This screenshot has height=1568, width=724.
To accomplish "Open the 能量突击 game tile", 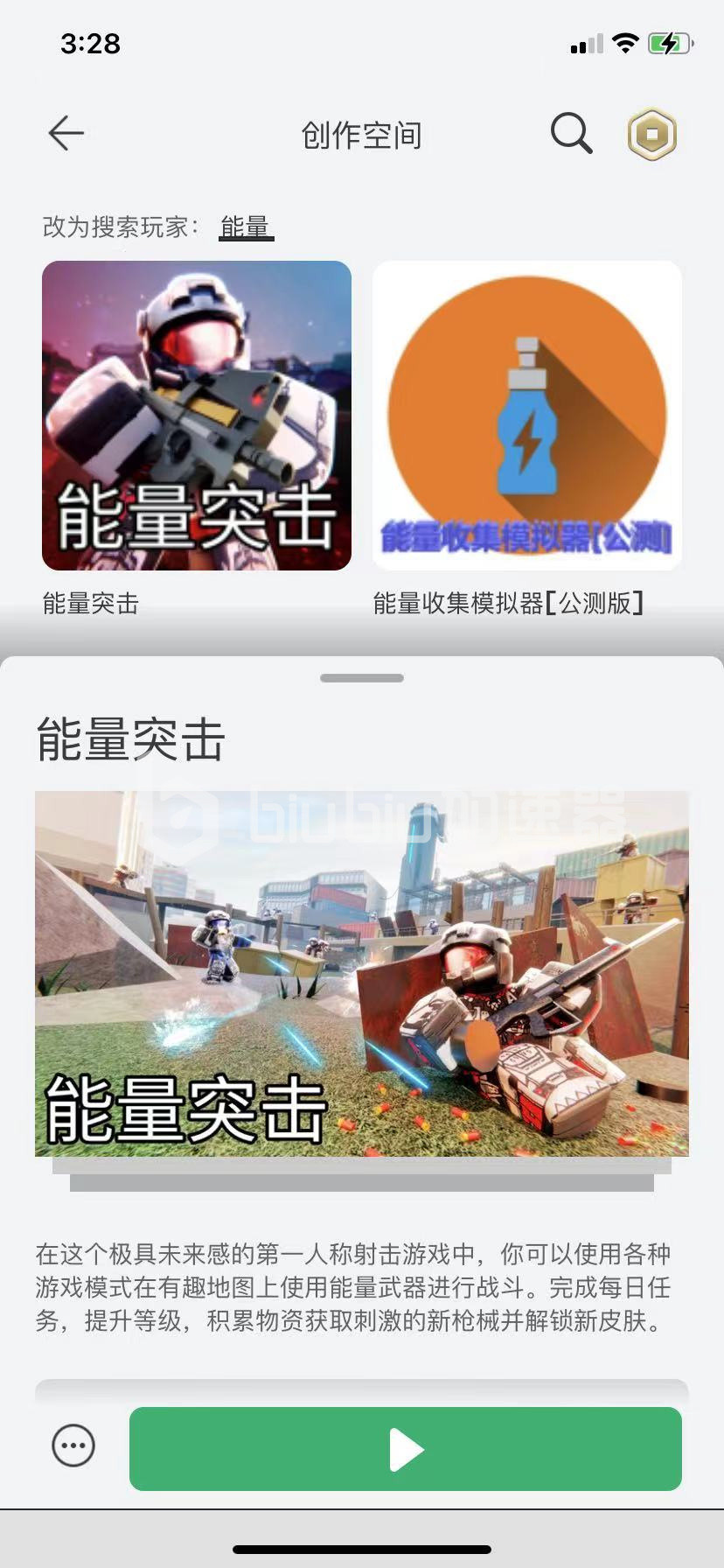I will [x=197, y=416].
